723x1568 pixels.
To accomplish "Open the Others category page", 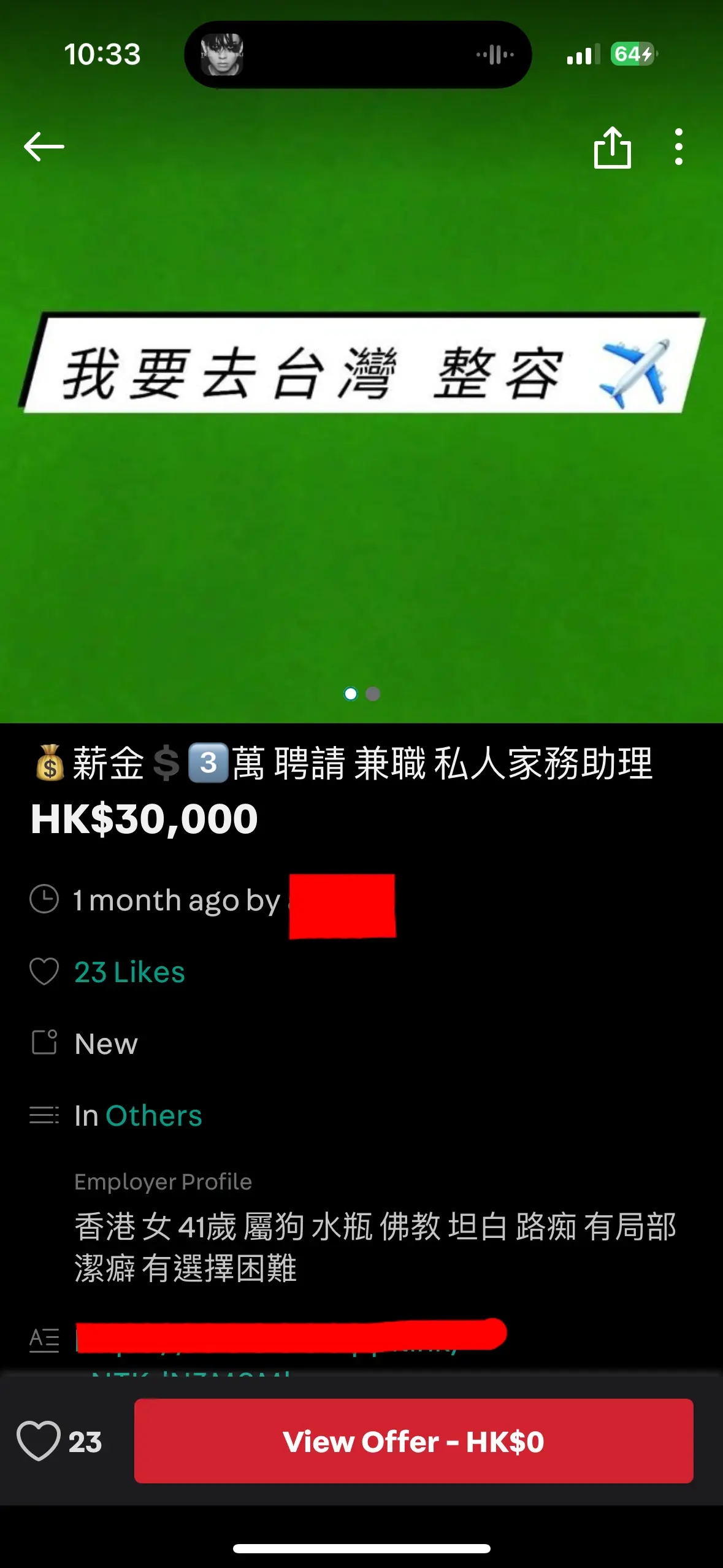I will (154, 1115).
